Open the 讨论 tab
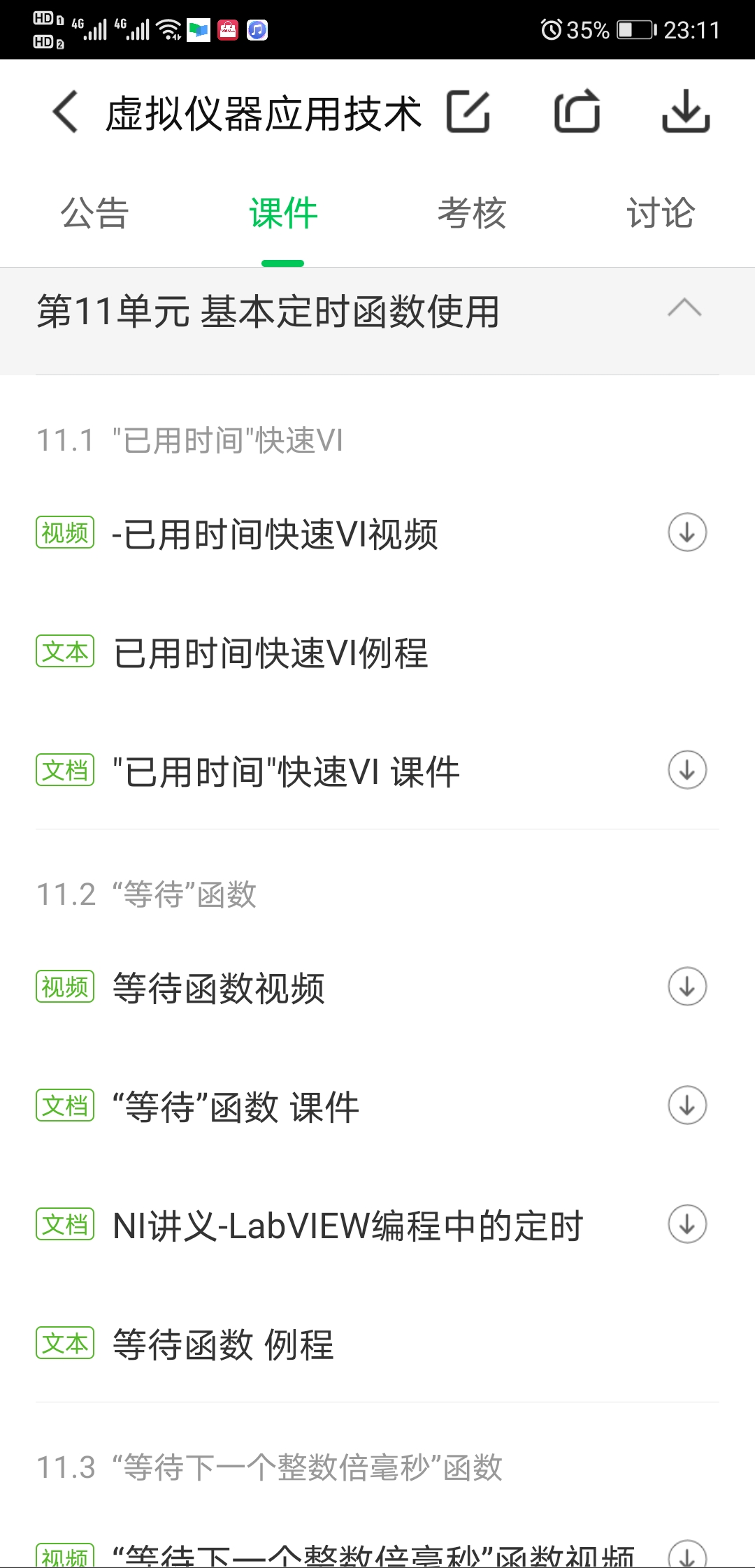Screen dimensions: 755x1568 click(x=660, y=213)
